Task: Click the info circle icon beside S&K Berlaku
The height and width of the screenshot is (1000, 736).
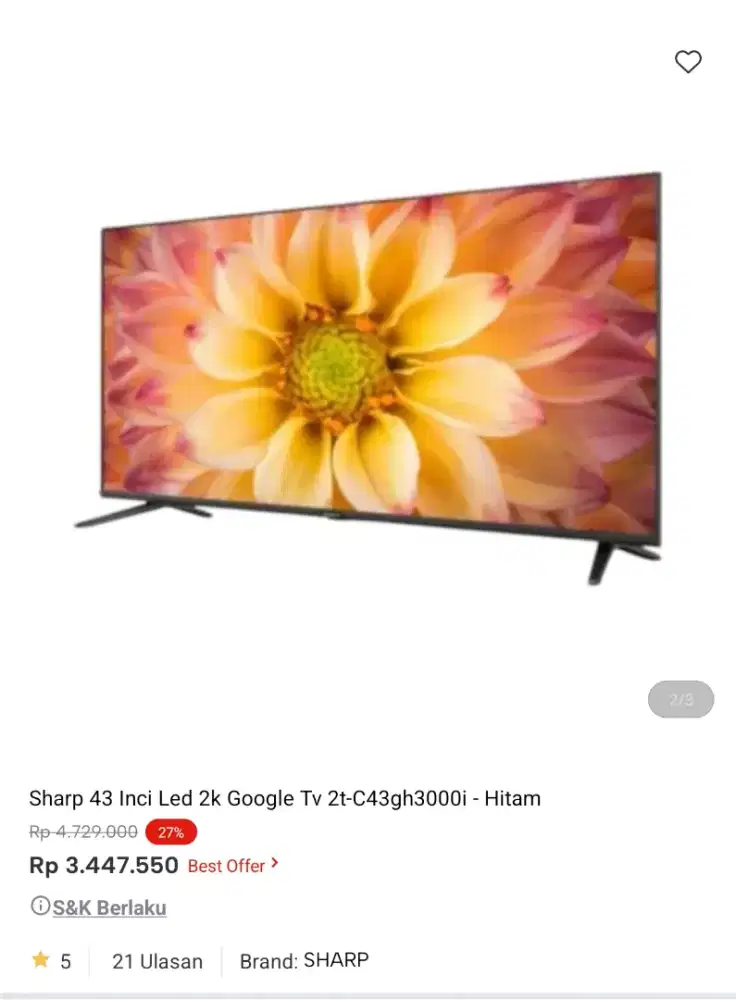Action: click(39, 908)
